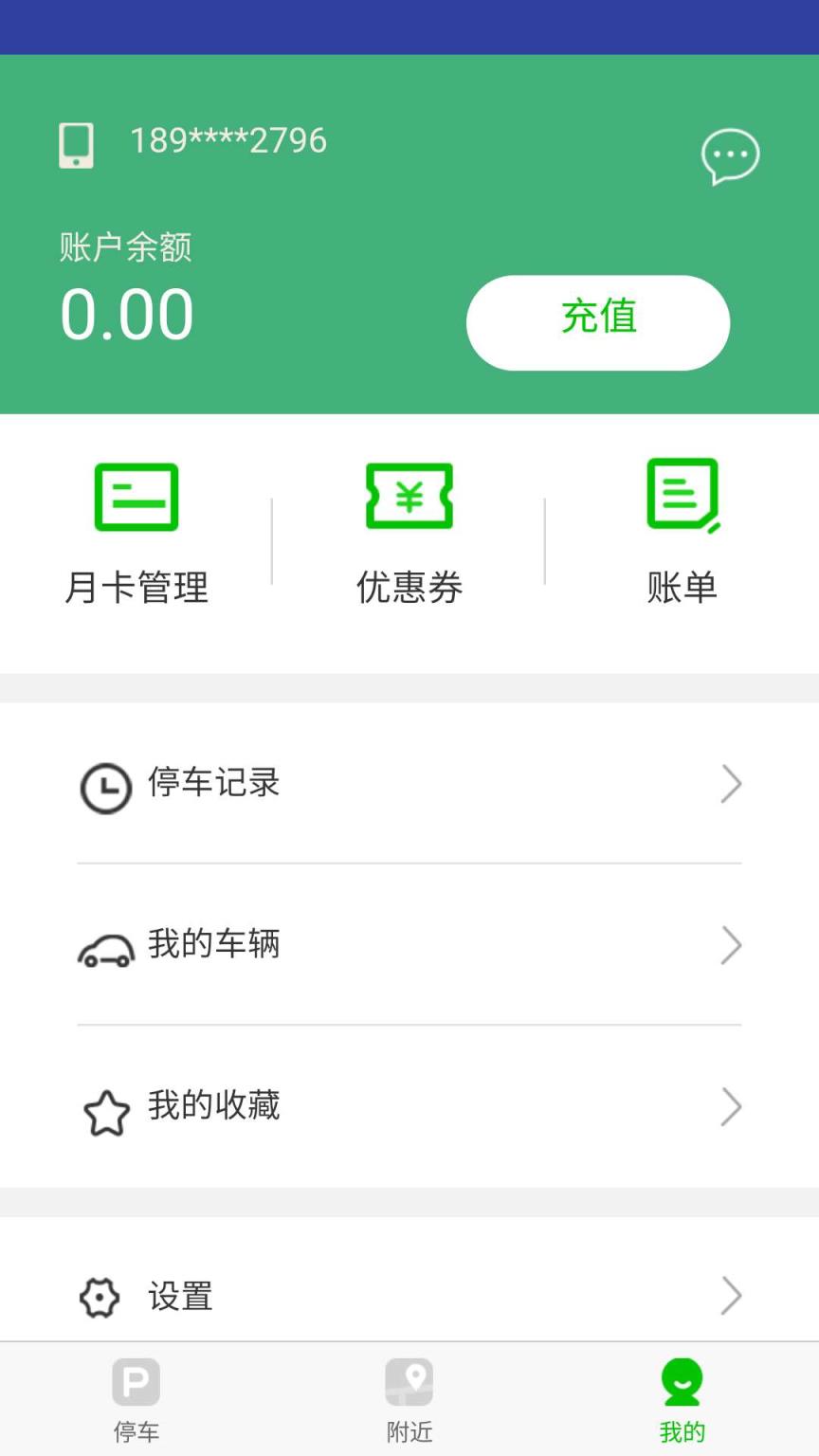Expand the 设置 row chevron
819x1456 pixels.
[x=730, y=1295]
